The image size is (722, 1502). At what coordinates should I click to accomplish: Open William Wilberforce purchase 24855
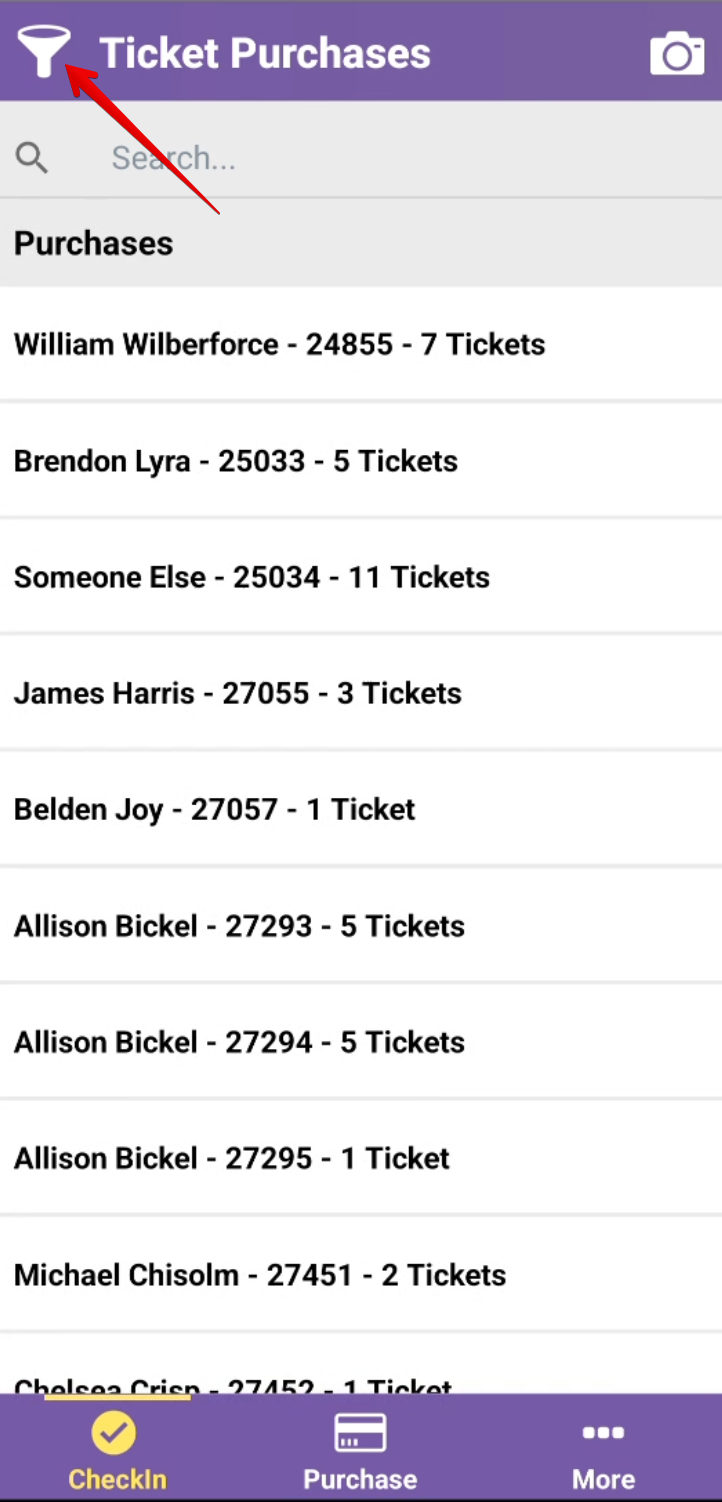point(361,344)
